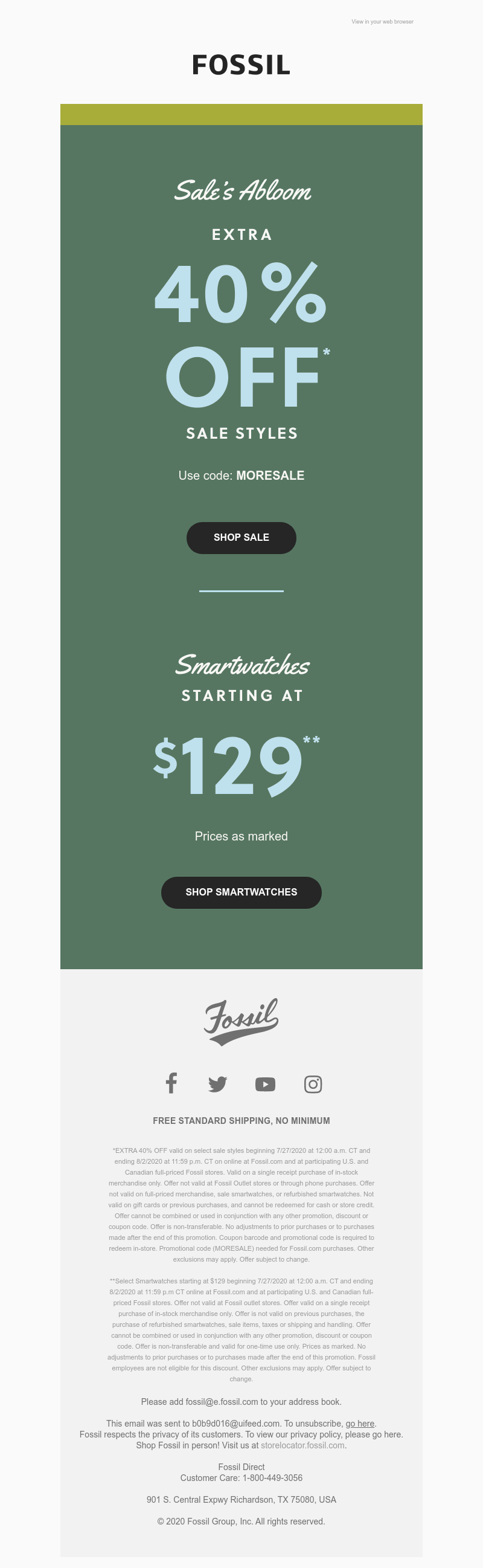The image size is (483, 1568).
Task: Open Fossil's Instagram icon
Action: 313,1084
